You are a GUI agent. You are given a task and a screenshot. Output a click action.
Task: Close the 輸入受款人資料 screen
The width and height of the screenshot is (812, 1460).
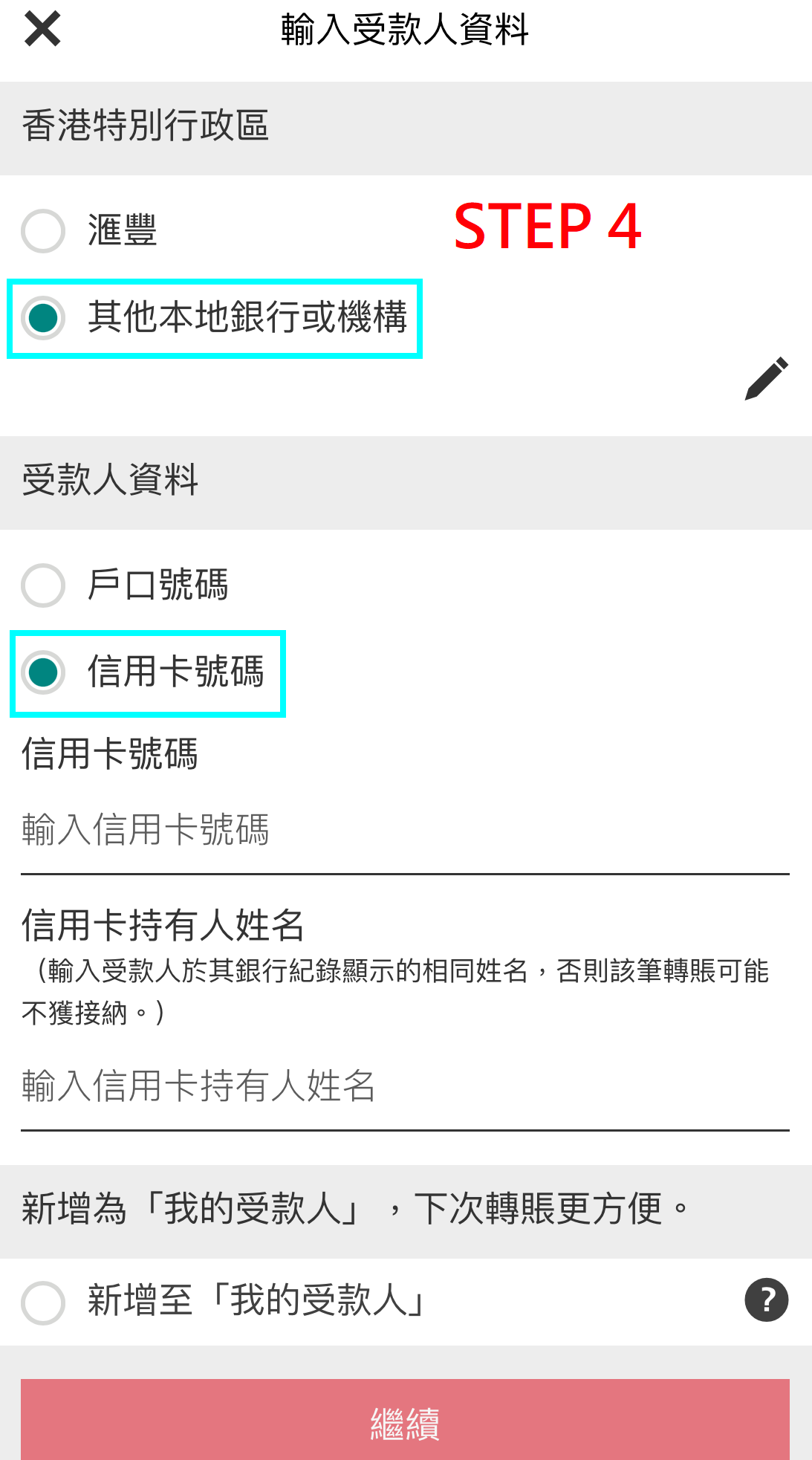click(42, 30)
